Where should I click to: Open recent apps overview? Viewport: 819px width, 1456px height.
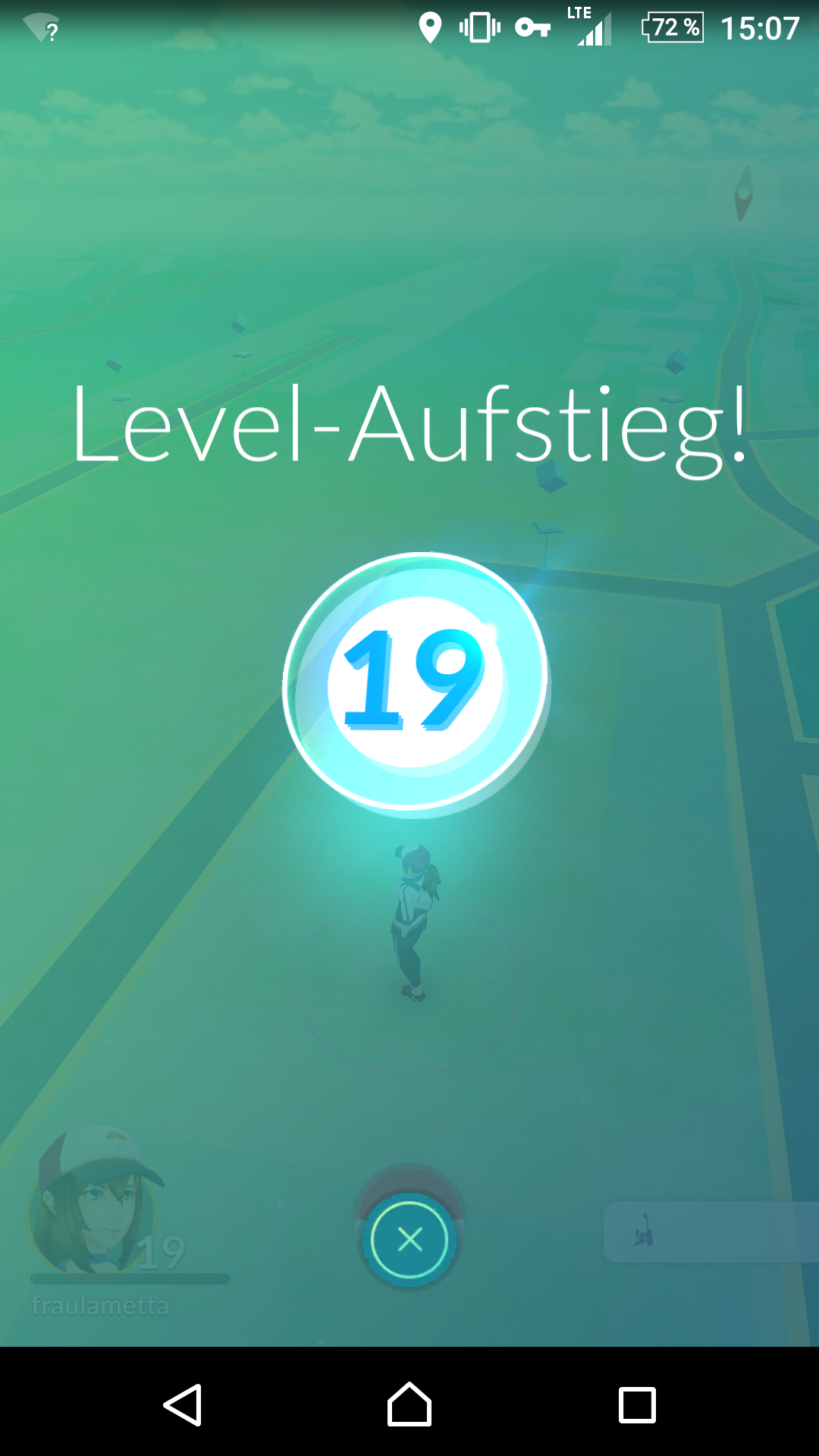pyautogui.click(x=637, y=1404)
